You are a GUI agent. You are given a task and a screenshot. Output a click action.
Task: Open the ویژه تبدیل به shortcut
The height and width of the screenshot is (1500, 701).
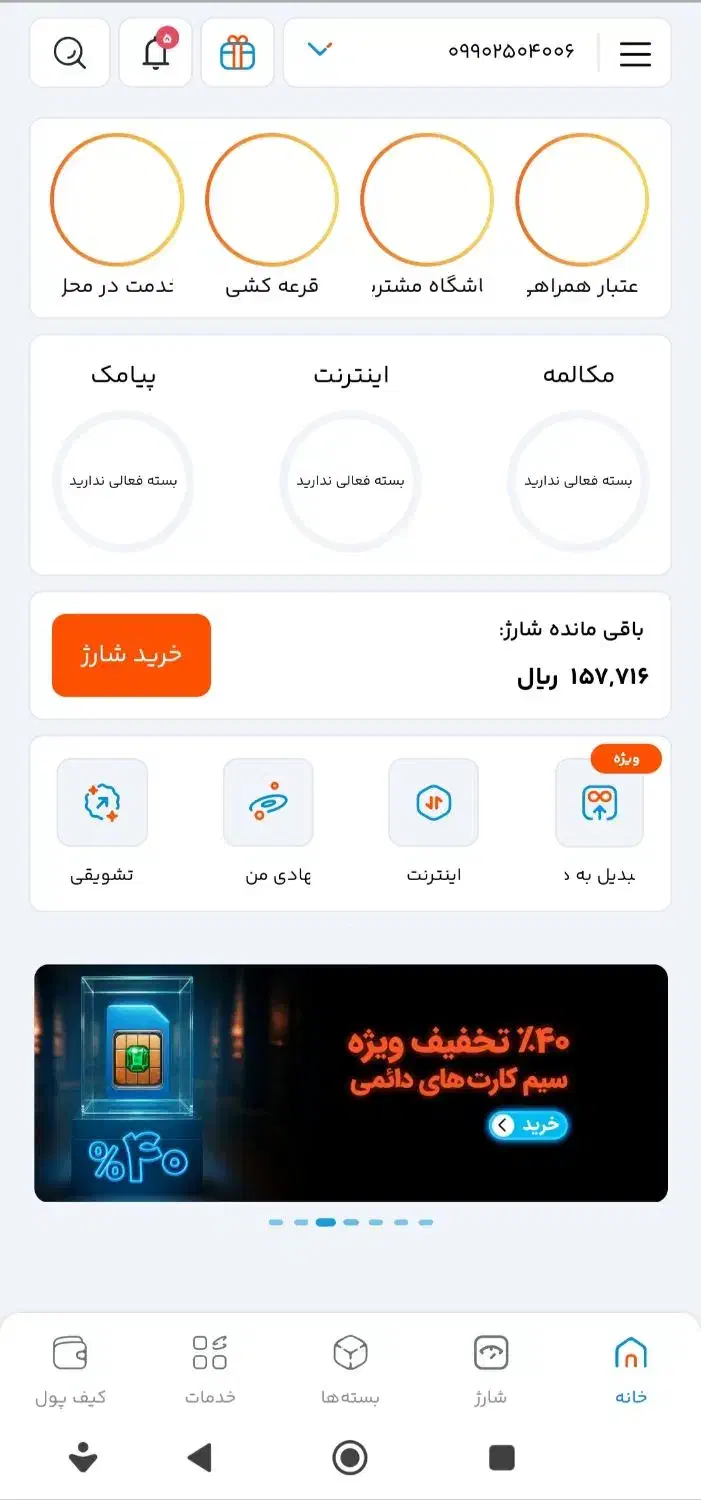(x=599, y=803)
